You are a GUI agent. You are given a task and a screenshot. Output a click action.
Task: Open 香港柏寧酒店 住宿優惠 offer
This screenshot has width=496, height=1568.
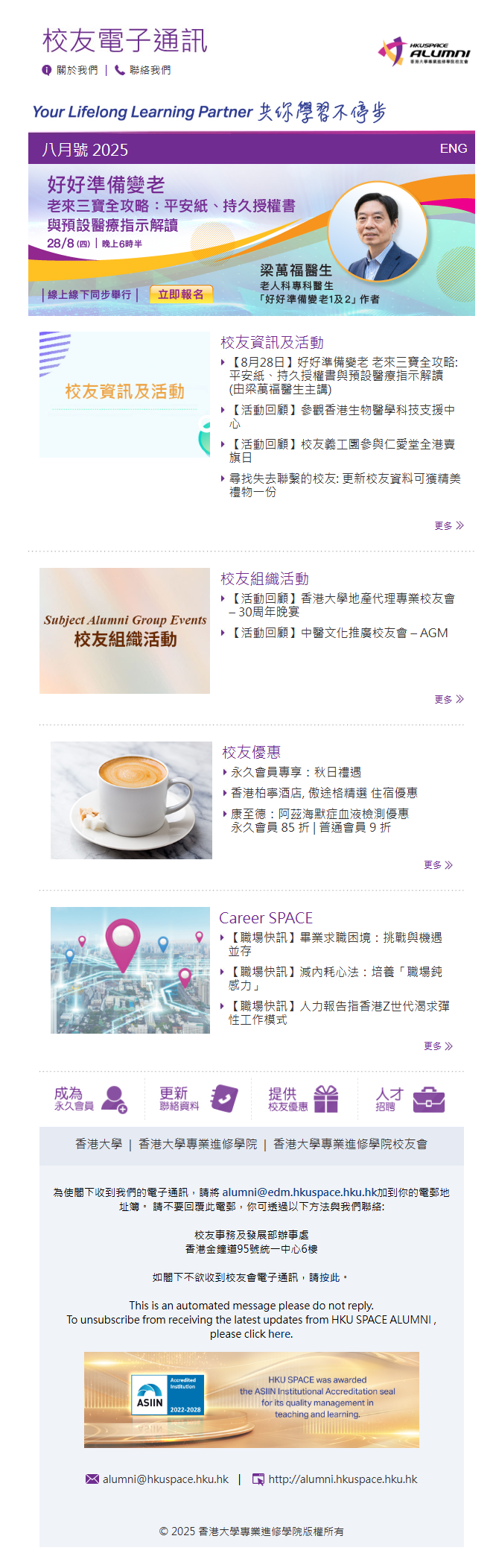pos(324,793)
